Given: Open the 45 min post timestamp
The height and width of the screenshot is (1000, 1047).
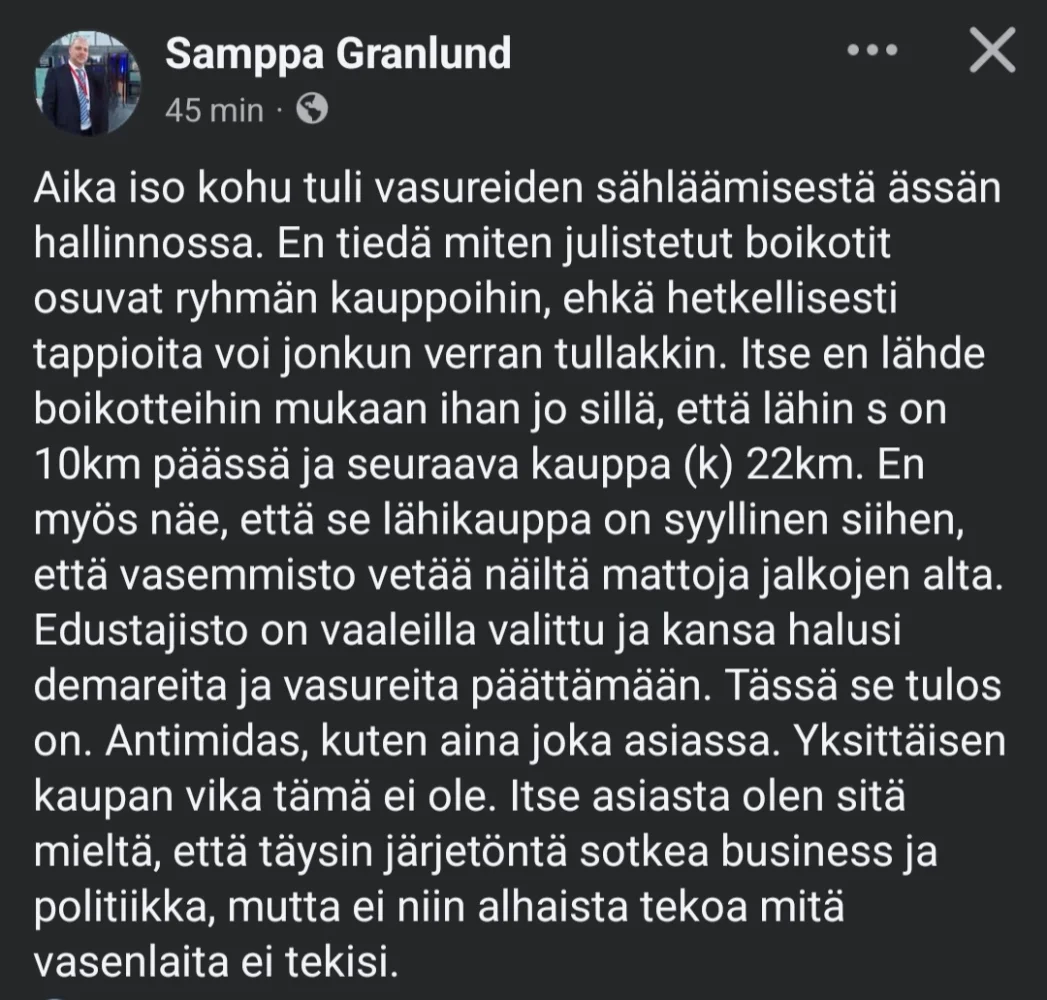Looking at the screenshot, I should pos(215,109).
